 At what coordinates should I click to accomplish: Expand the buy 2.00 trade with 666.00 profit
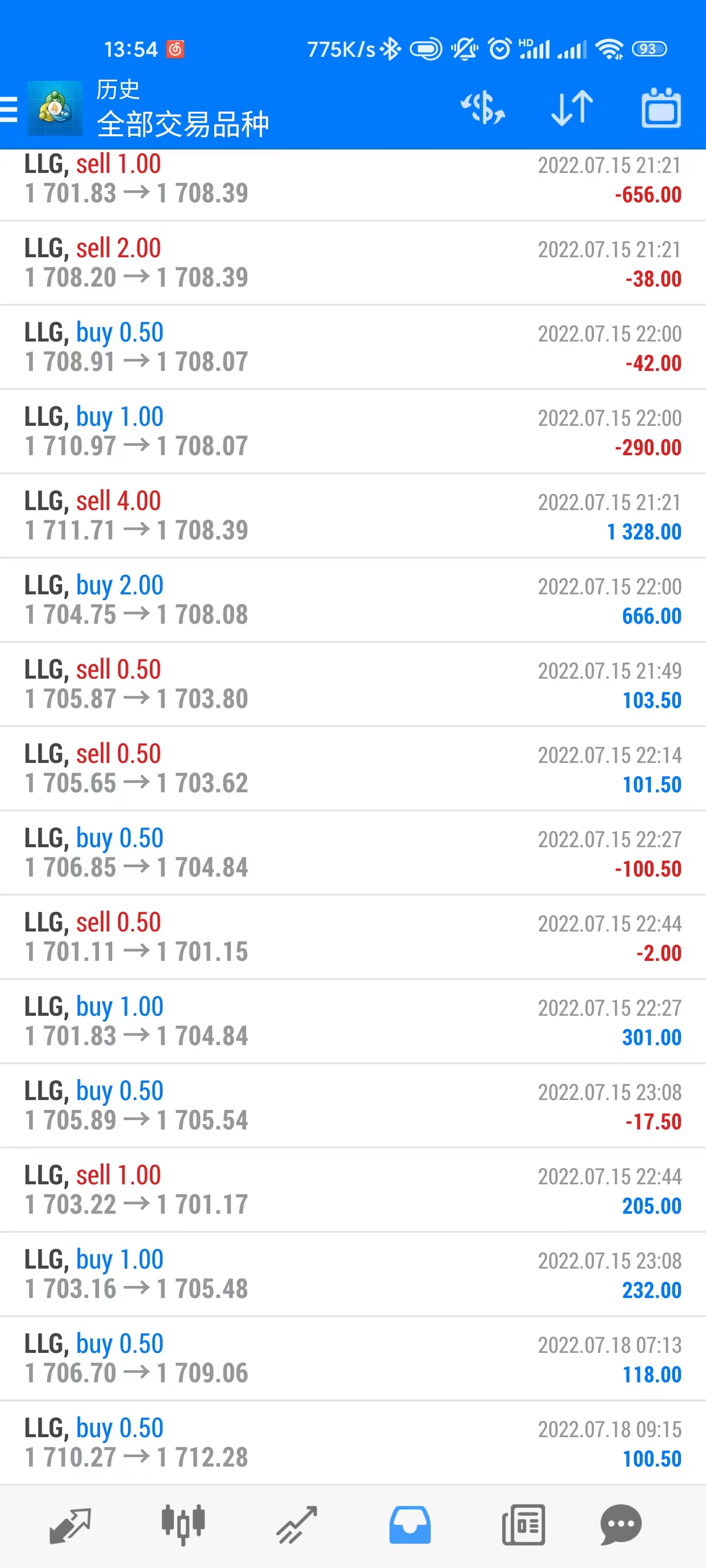click(353, 600)
